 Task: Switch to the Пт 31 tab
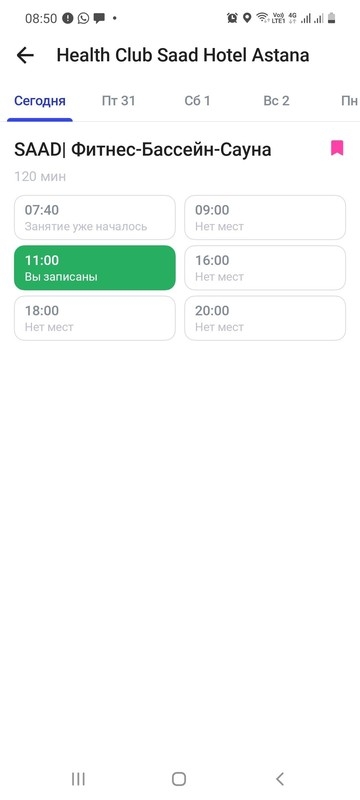(x=118, y=101)
